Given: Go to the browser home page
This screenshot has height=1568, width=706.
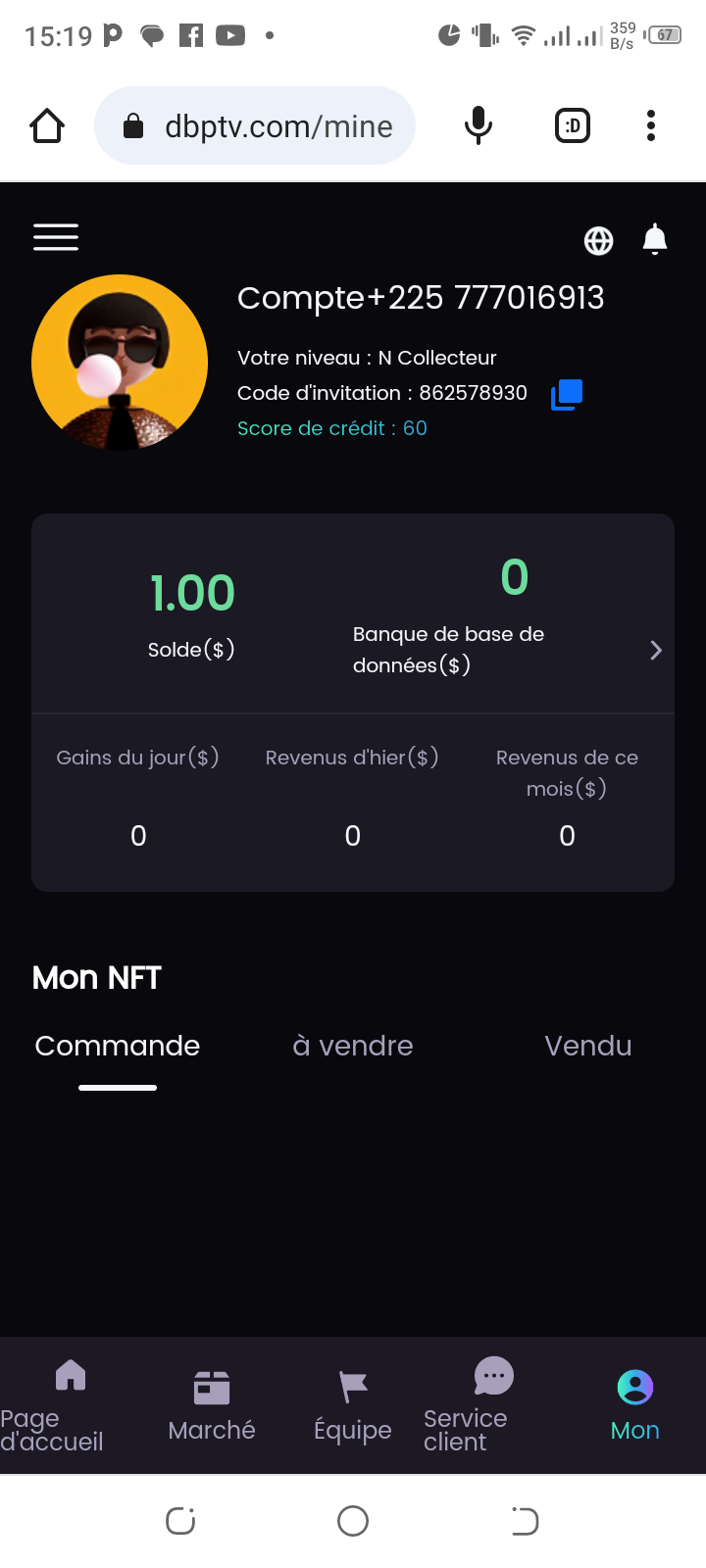Looking at the screenshot, I should coord(47,125).
